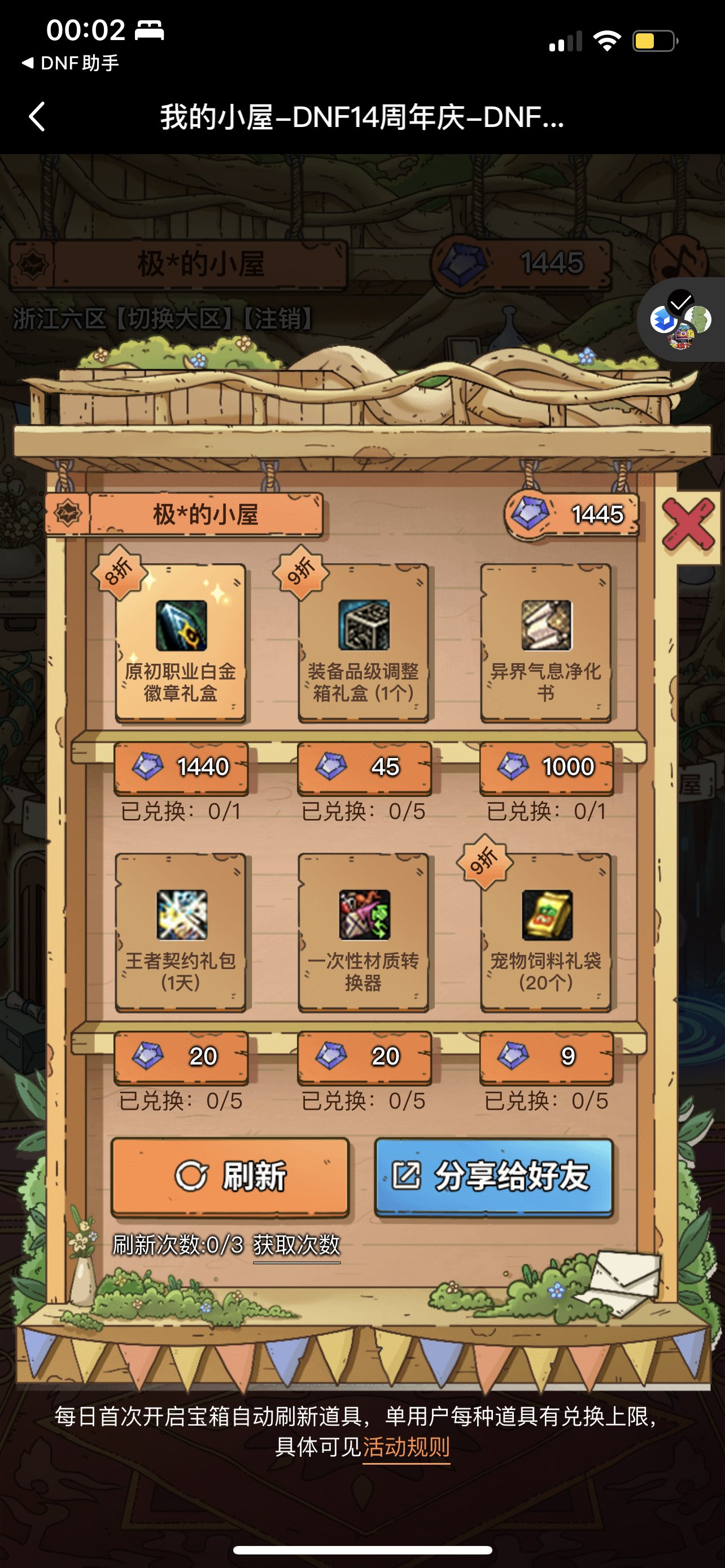
Task: Open the floating account avatar bubble
Action: click(681, 319)
